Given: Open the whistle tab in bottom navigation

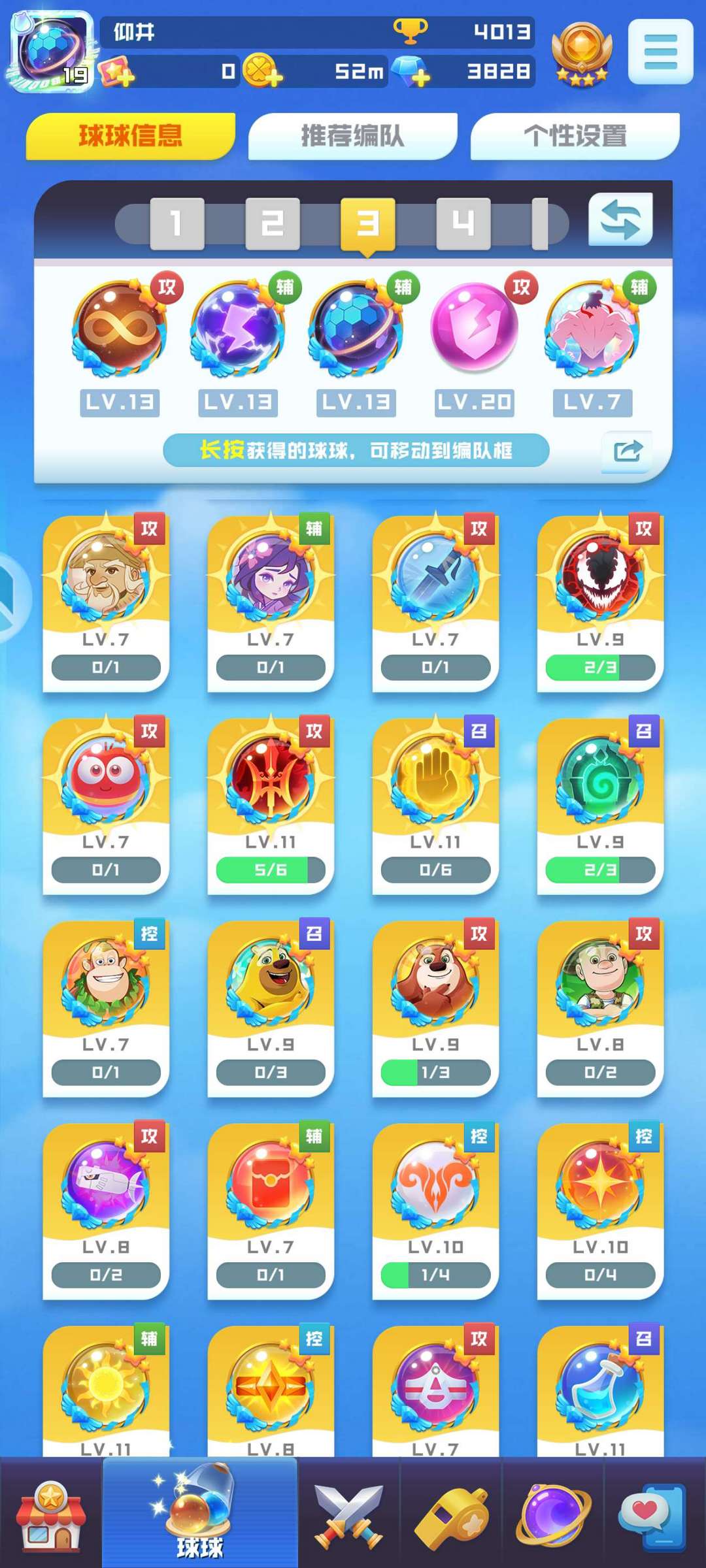Looking at the screenshot, I should 451,1516.
